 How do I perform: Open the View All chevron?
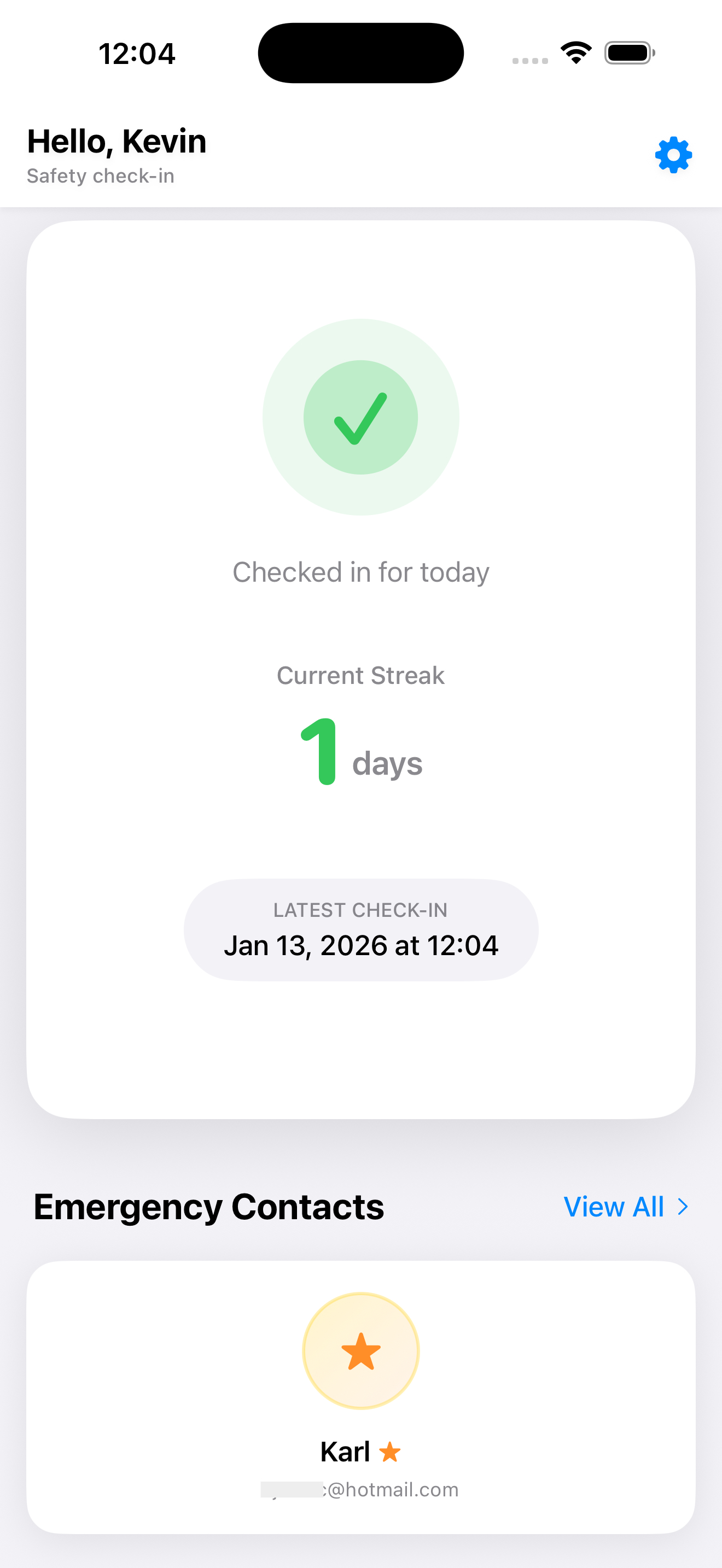coord(683,1207)
